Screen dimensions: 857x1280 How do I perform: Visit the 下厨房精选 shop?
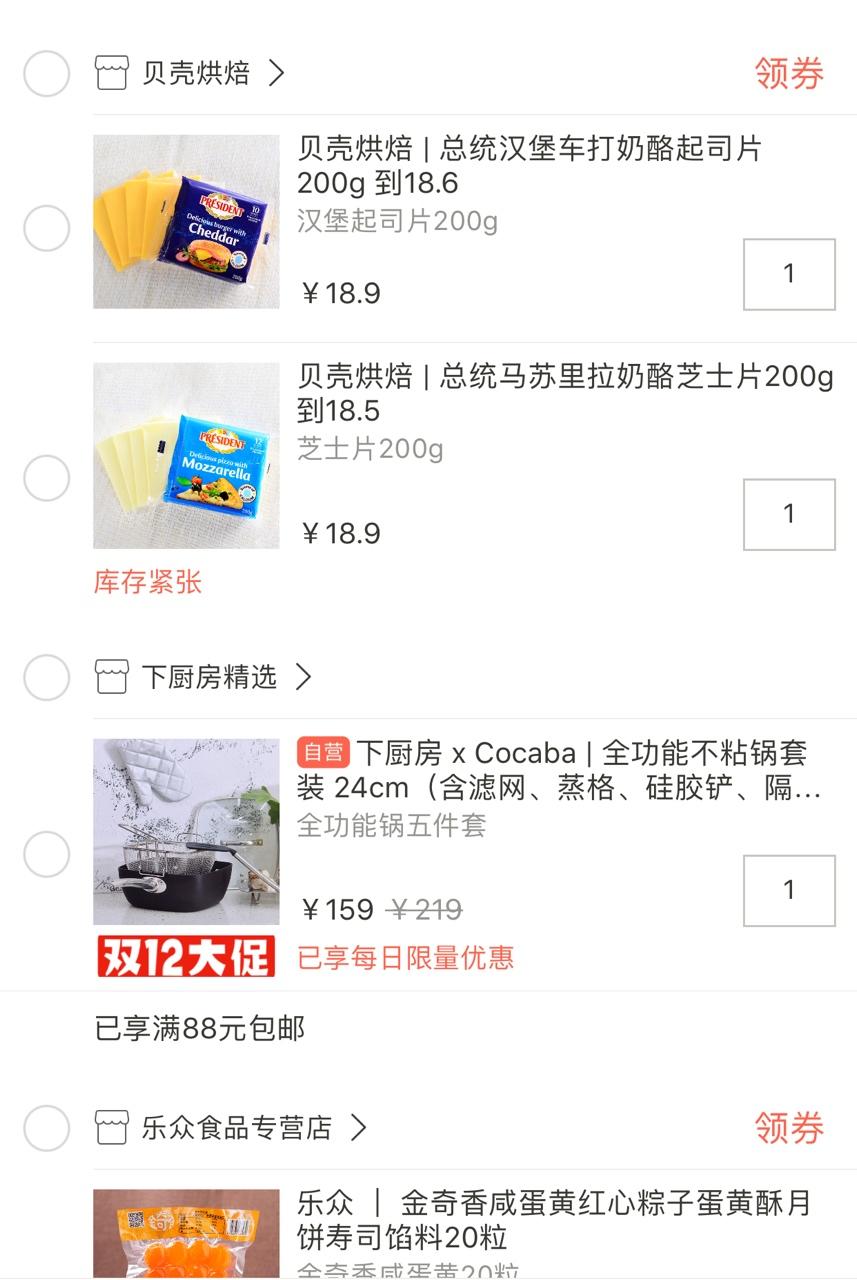point(210,678)
